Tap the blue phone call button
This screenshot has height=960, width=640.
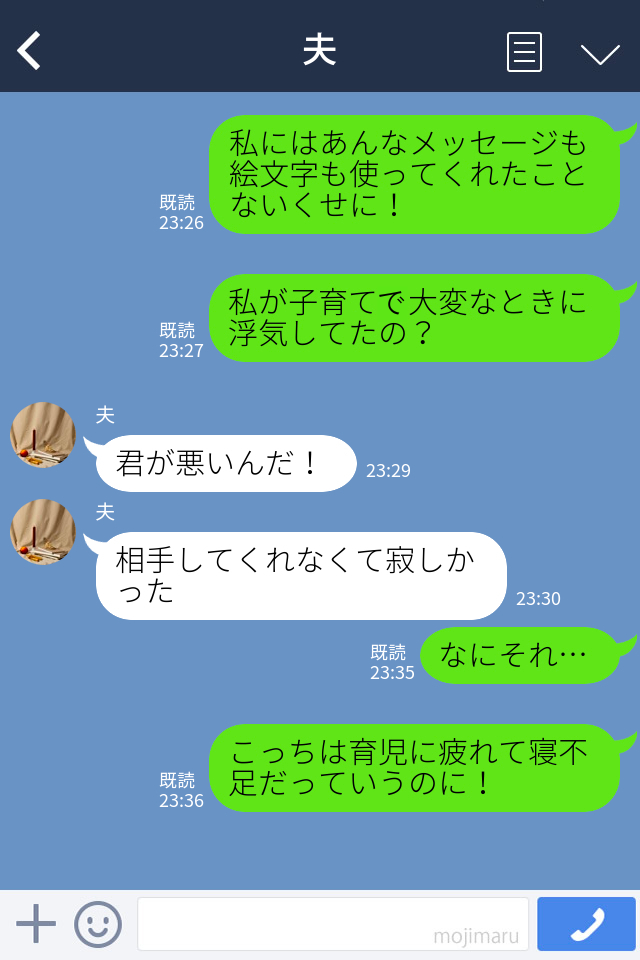tap(586, 924)
